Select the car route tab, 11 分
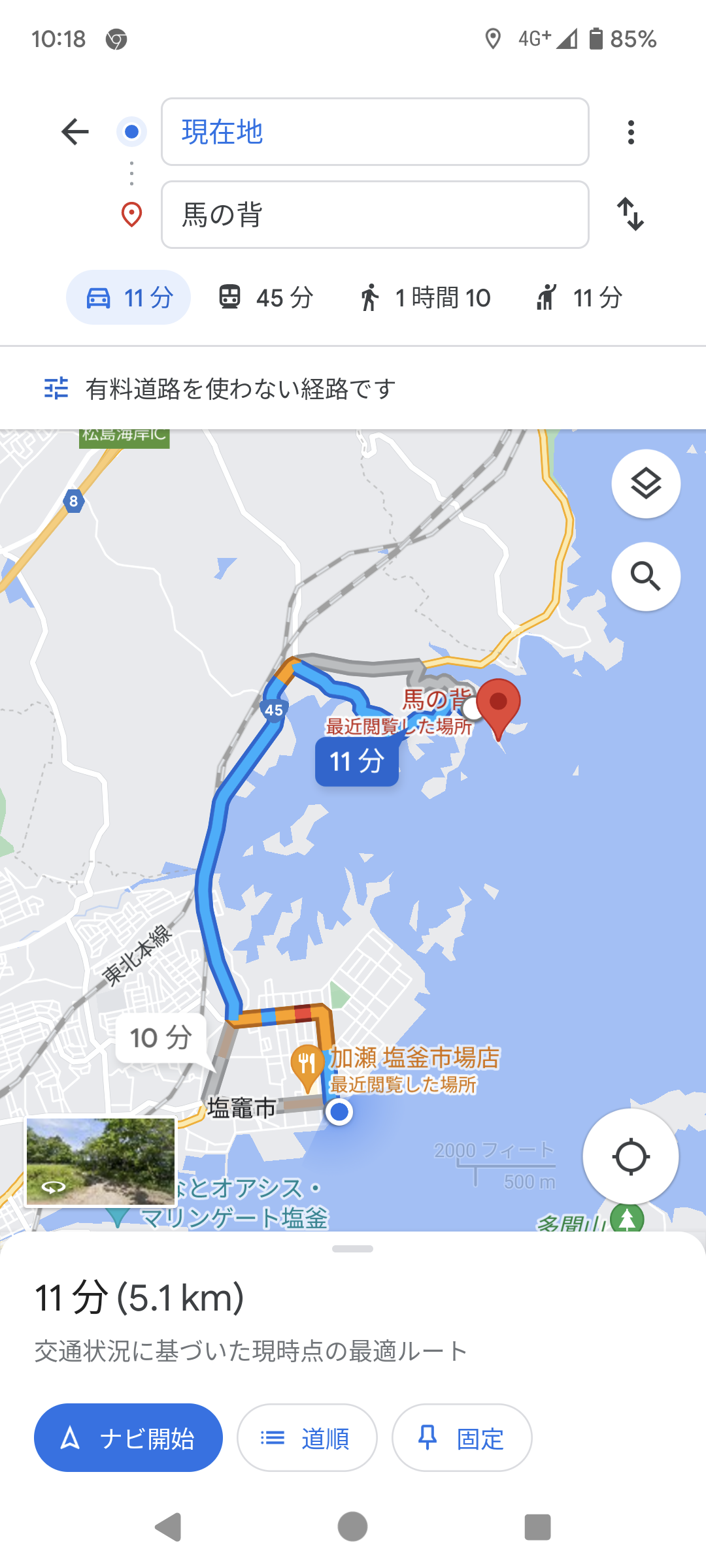The width and height of the screenshot is (706, 1568). [129, 298]
